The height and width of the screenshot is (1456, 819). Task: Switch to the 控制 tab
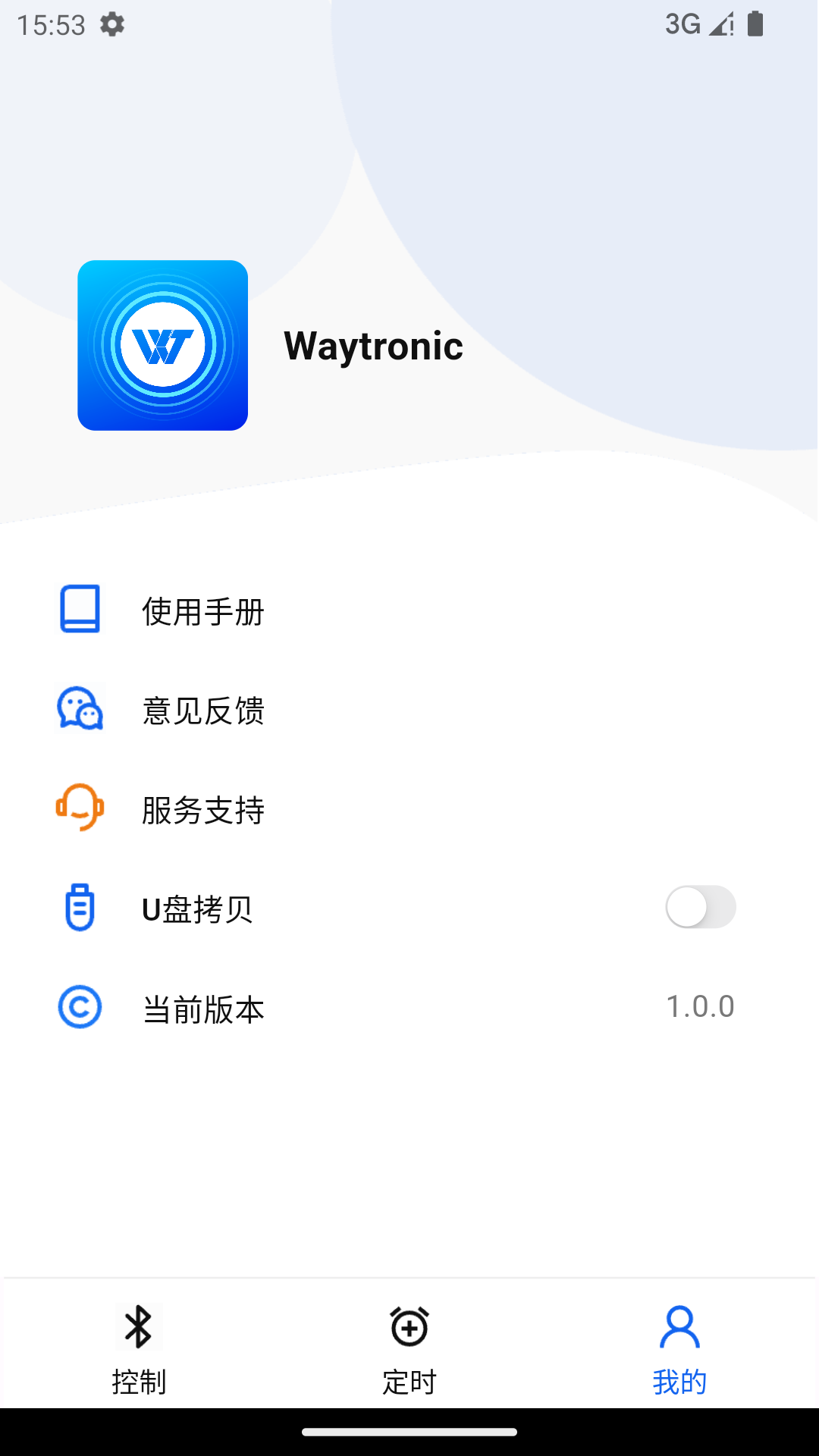click(x=138, y=1357)
